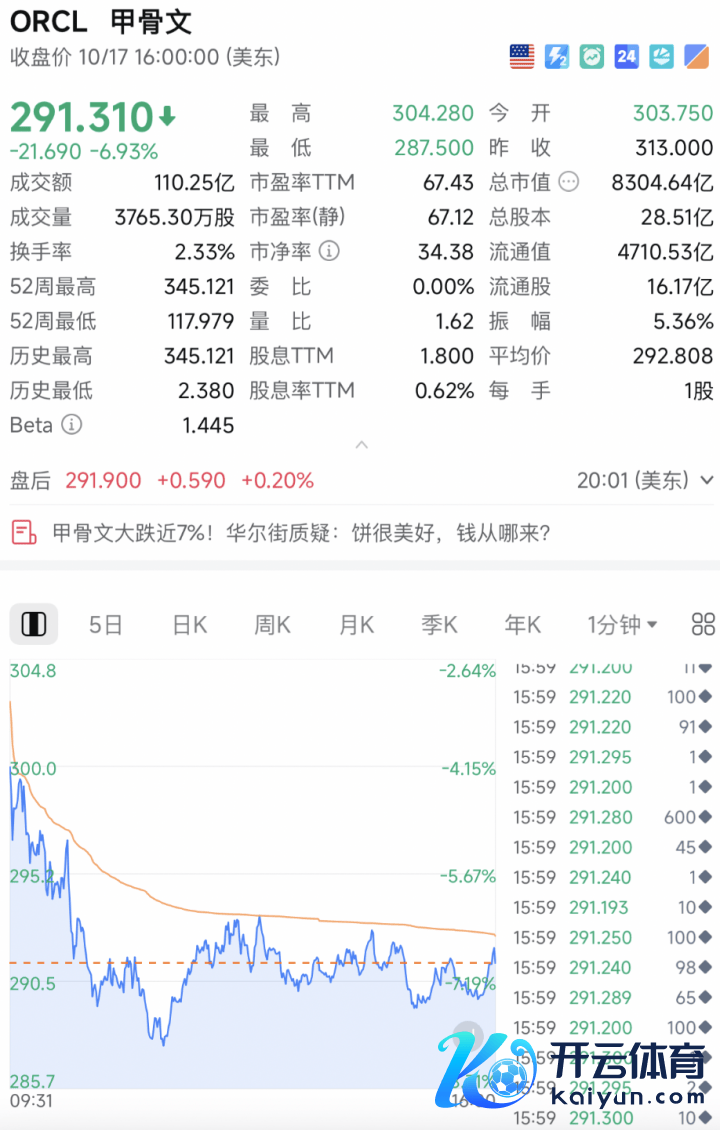Read the news about 甲骨文大跌近7%
720x1130 pixels.
300,532
